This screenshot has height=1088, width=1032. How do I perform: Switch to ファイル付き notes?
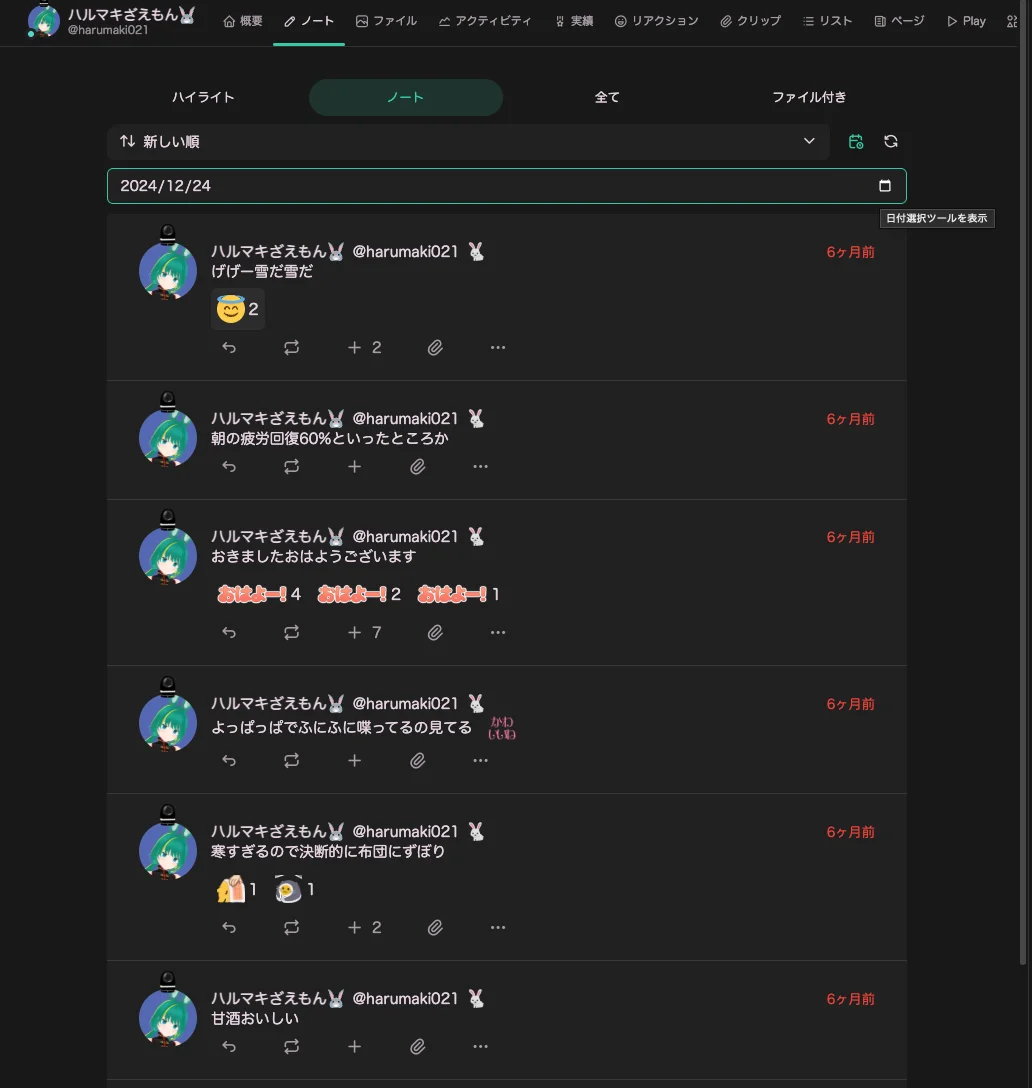point(809,97)
